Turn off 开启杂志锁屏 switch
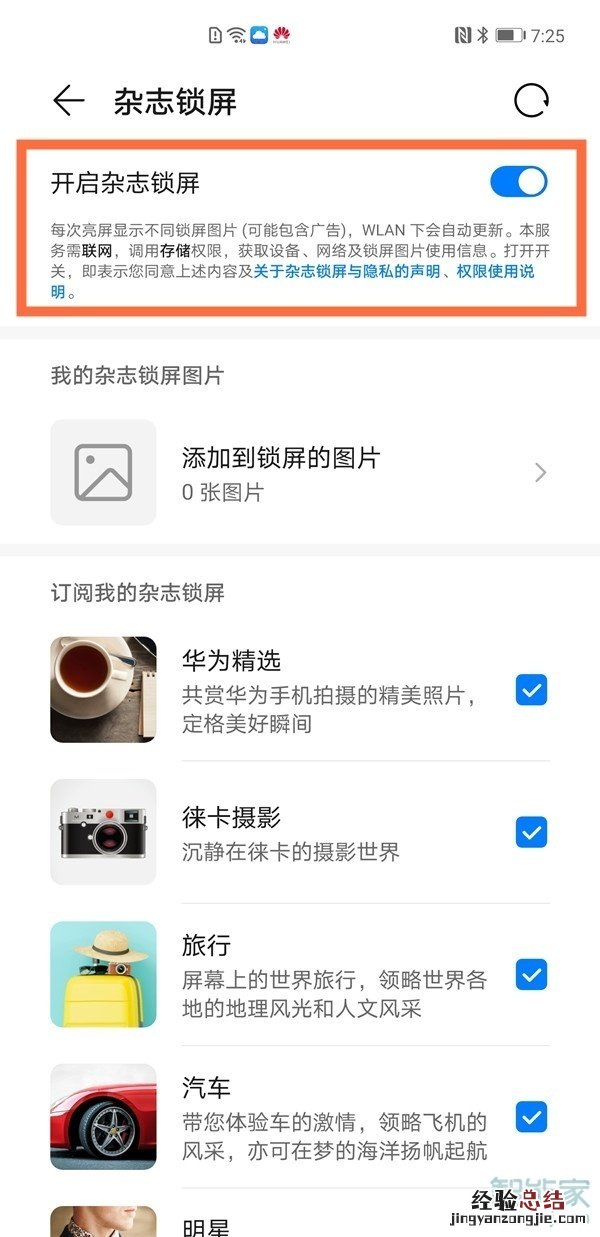Viewport: 600px width, 1237px height. (519, 182)
